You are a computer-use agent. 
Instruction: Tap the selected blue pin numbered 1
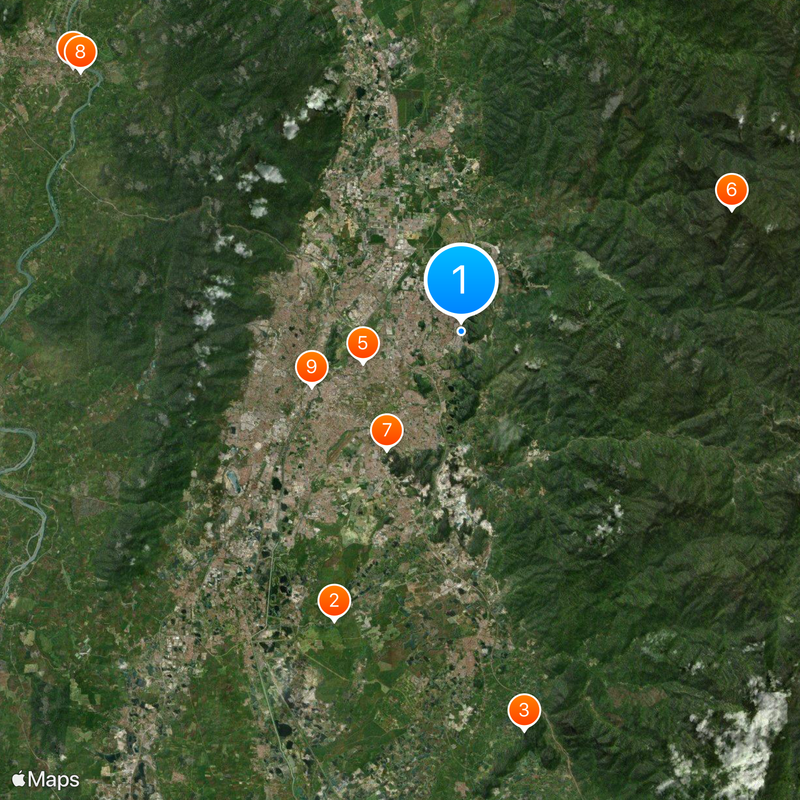(x=461, y=281)
